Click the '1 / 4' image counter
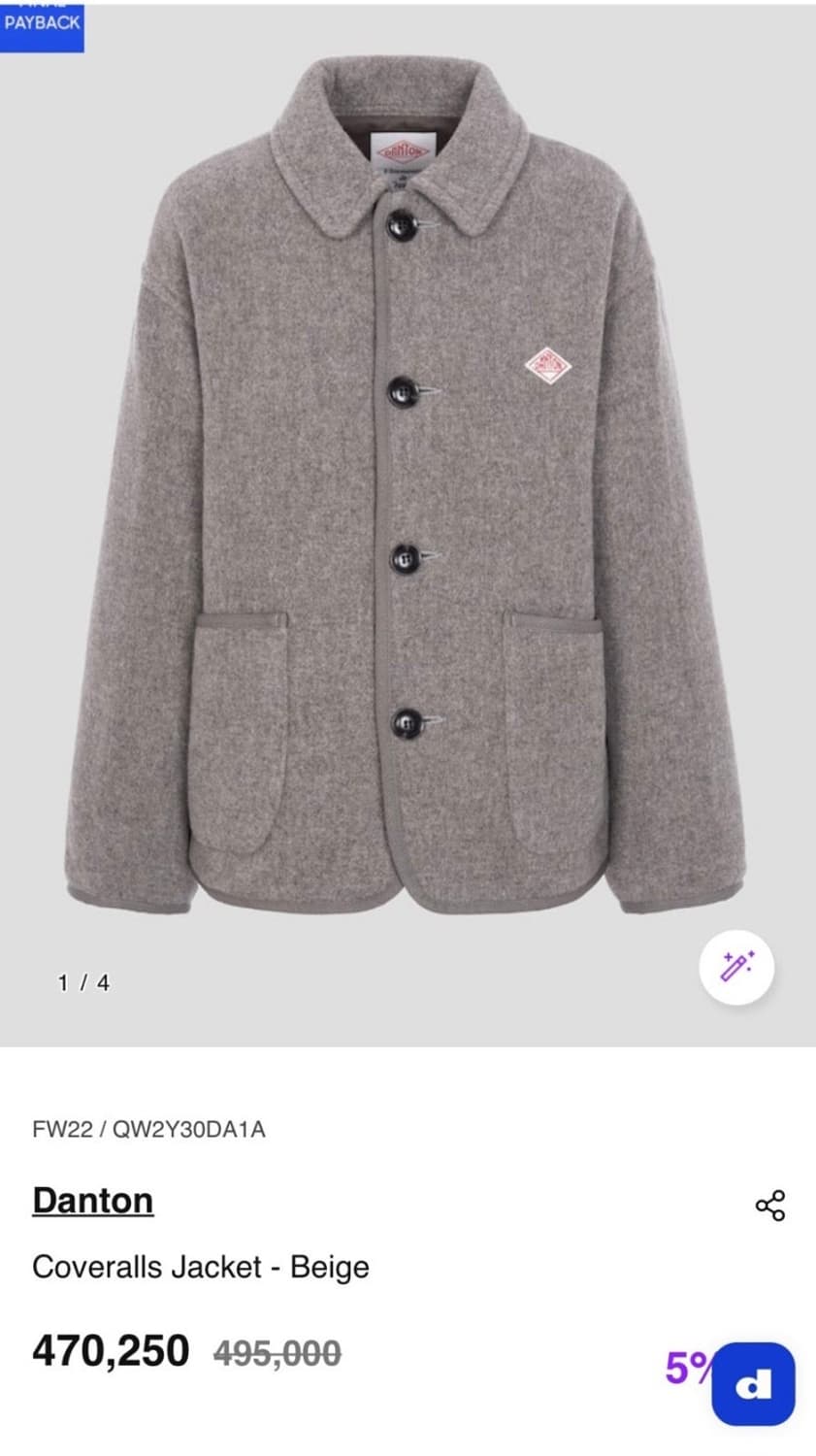Image resolution: width=816 pixels, height=1456 pixels. (x=83, y=982)
